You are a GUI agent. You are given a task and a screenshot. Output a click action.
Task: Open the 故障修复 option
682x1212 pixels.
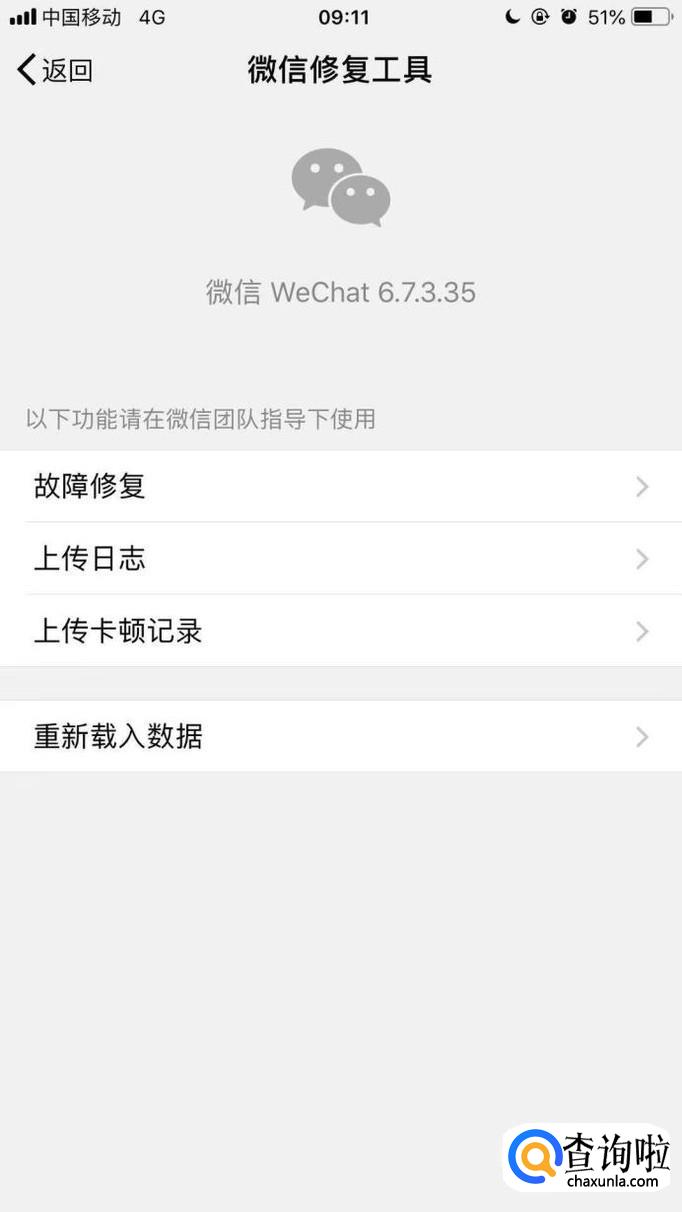(x=340, y=487)
